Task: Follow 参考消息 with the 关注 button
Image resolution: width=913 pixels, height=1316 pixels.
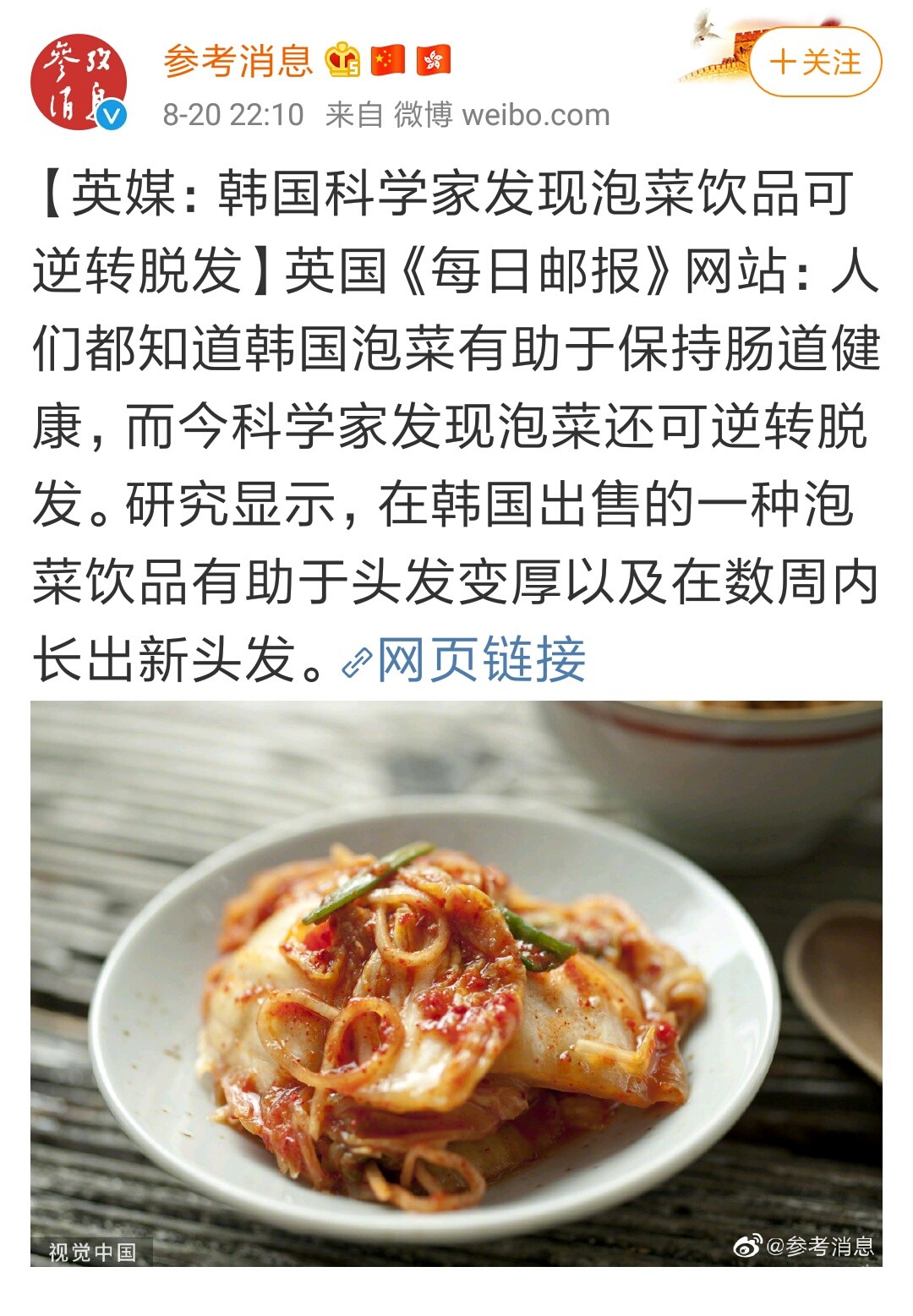Action: pos(815,63)
